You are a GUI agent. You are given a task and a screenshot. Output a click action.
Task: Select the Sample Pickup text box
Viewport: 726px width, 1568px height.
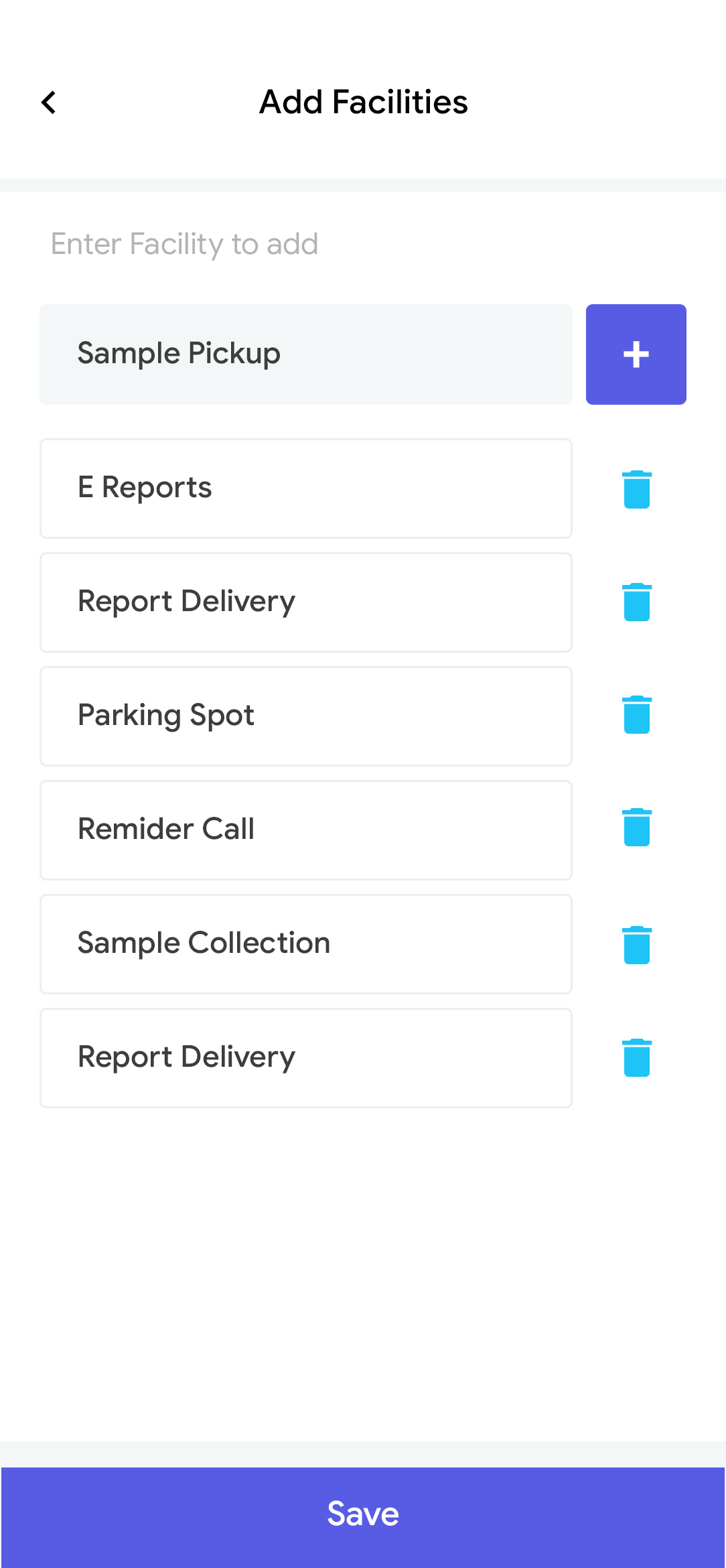305,354
